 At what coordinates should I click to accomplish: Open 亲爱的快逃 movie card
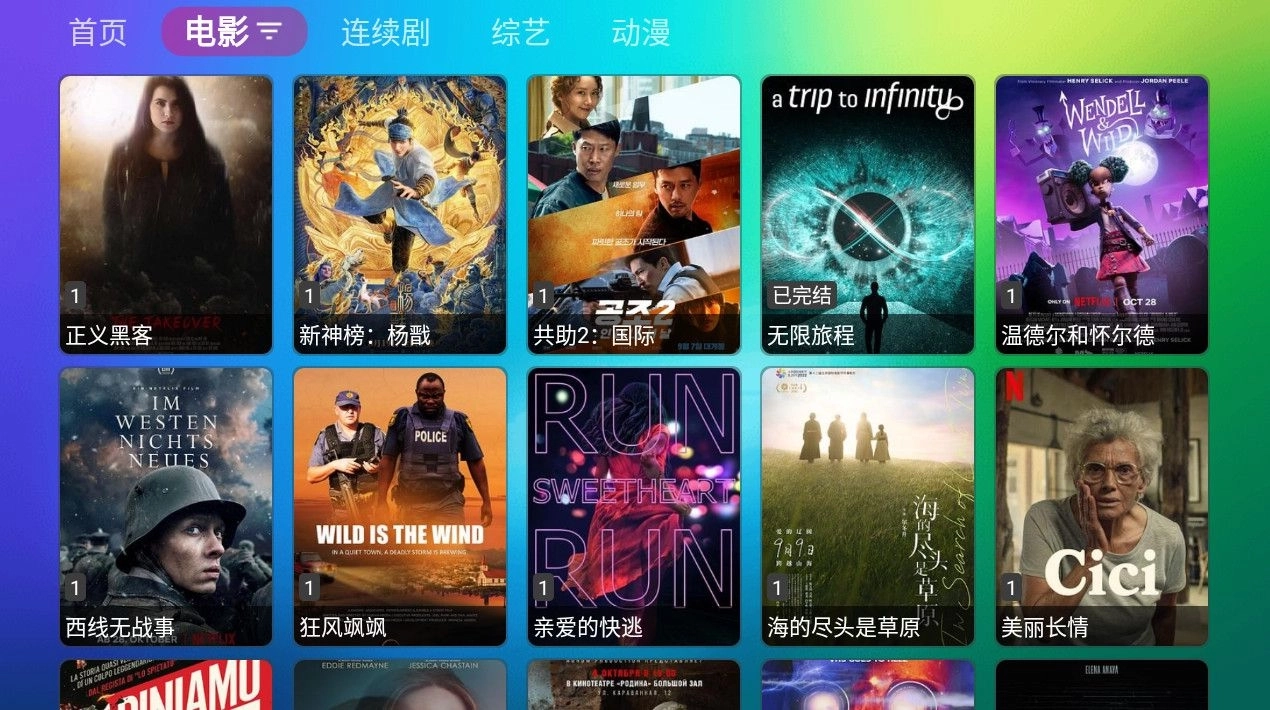(634, 506)
